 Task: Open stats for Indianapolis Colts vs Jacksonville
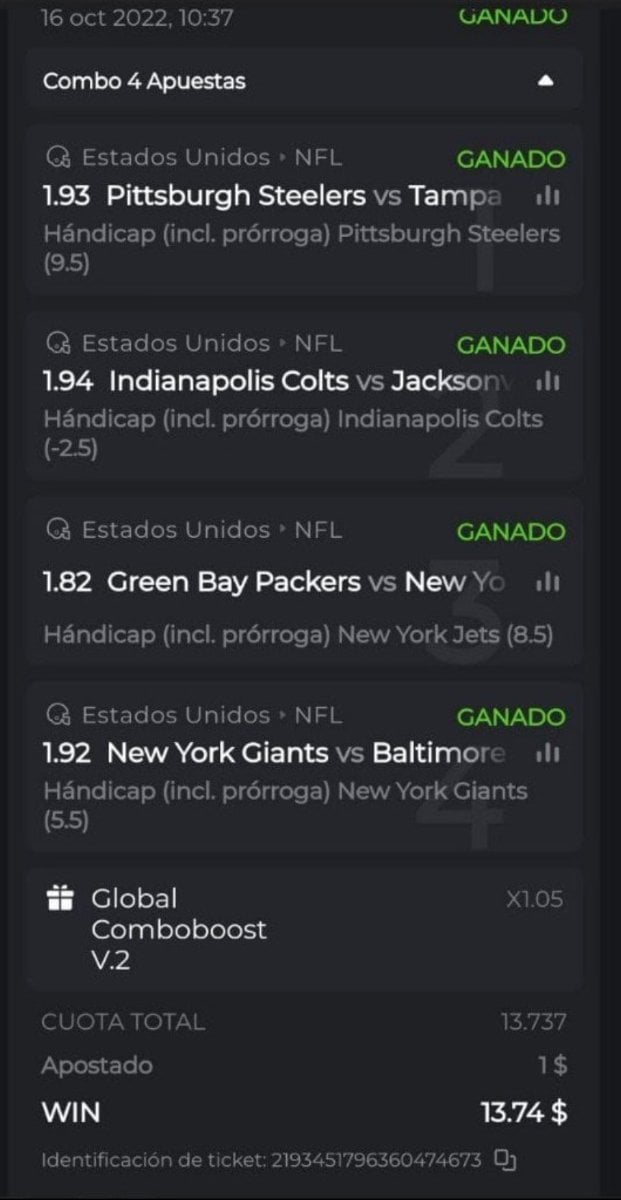point(547,382)
